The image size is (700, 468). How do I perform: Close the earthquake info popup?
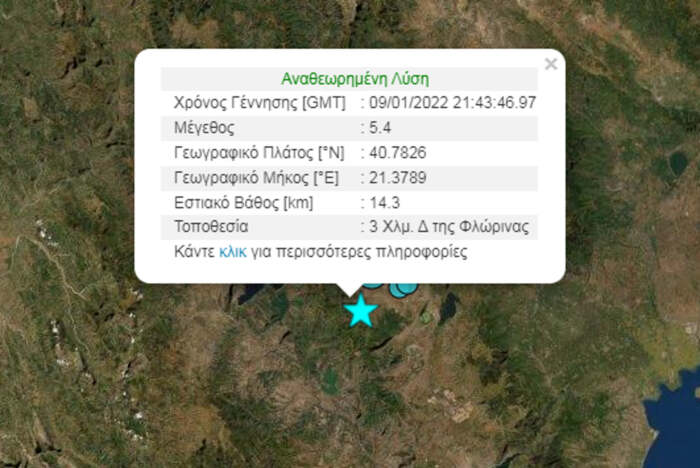point(551,64)
